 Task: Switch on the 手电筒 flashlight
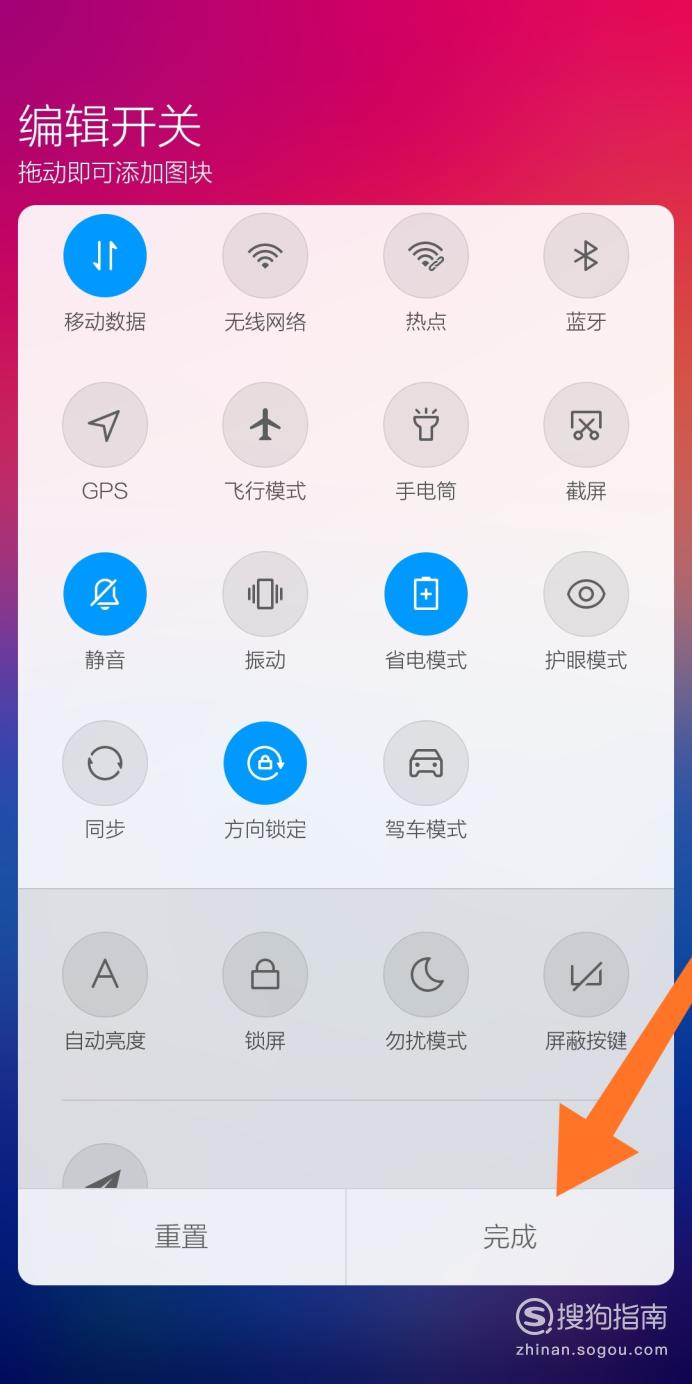point(426,425)
